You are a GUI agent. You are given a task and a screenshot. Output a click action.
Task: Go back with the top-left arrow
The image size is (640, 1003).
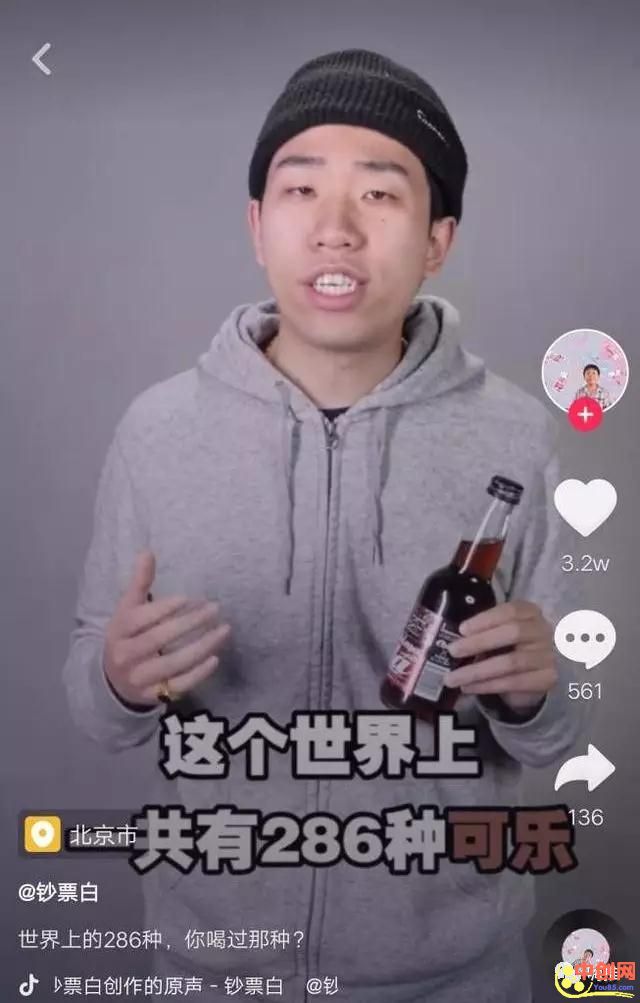click(x=41, y=60)
